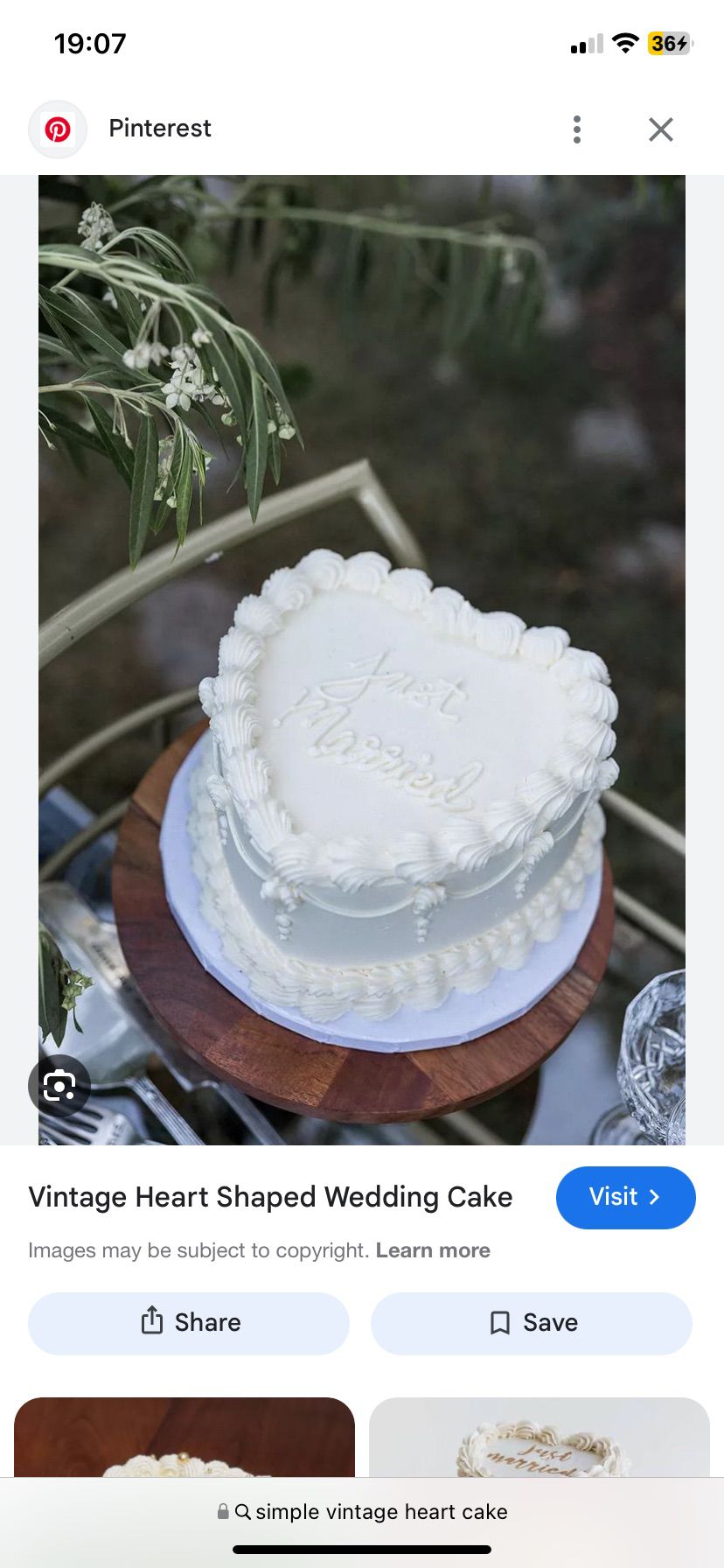Viewport: 724px width, 1568px height.
Task: Share this wedding cake image
Action: 189,1322
